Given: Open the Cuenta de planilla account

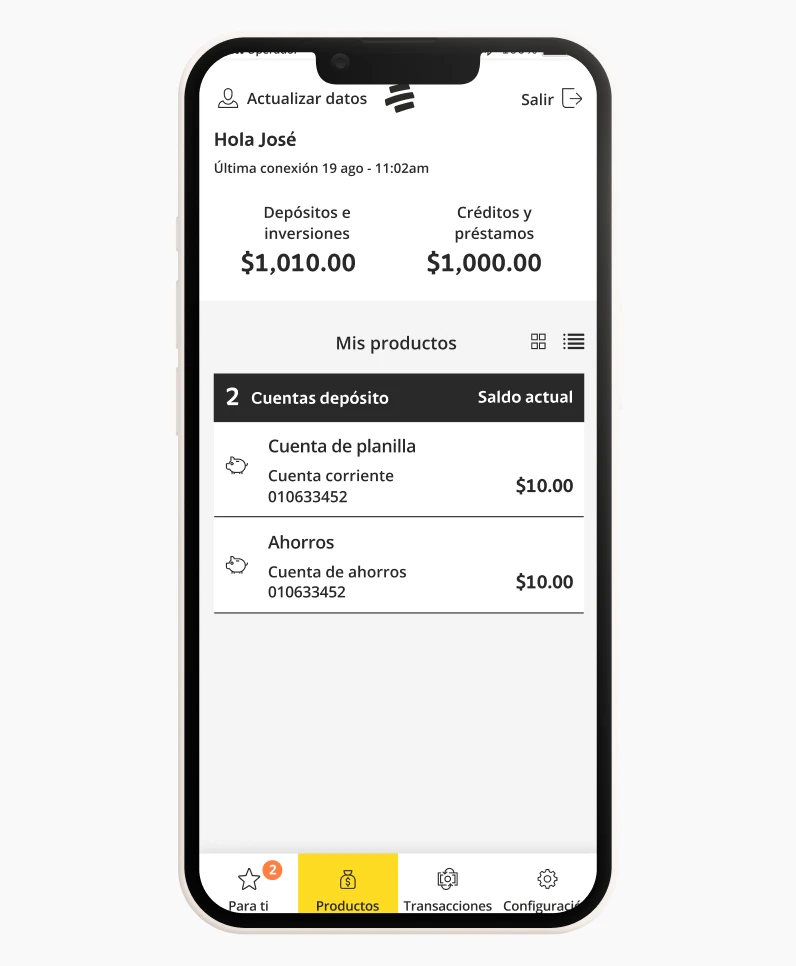Looking at the screenshot, I should click(x=399, y=470).
